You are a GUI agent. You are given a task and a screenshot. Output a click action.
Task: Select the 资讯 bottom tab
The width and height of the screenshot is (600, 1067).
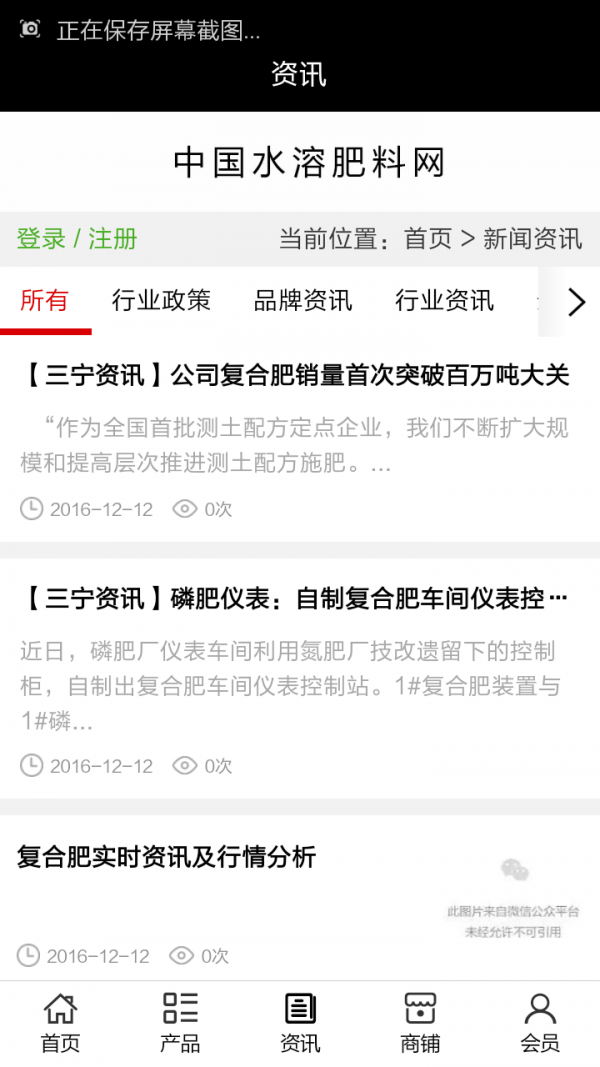(x=300, y=1023)
